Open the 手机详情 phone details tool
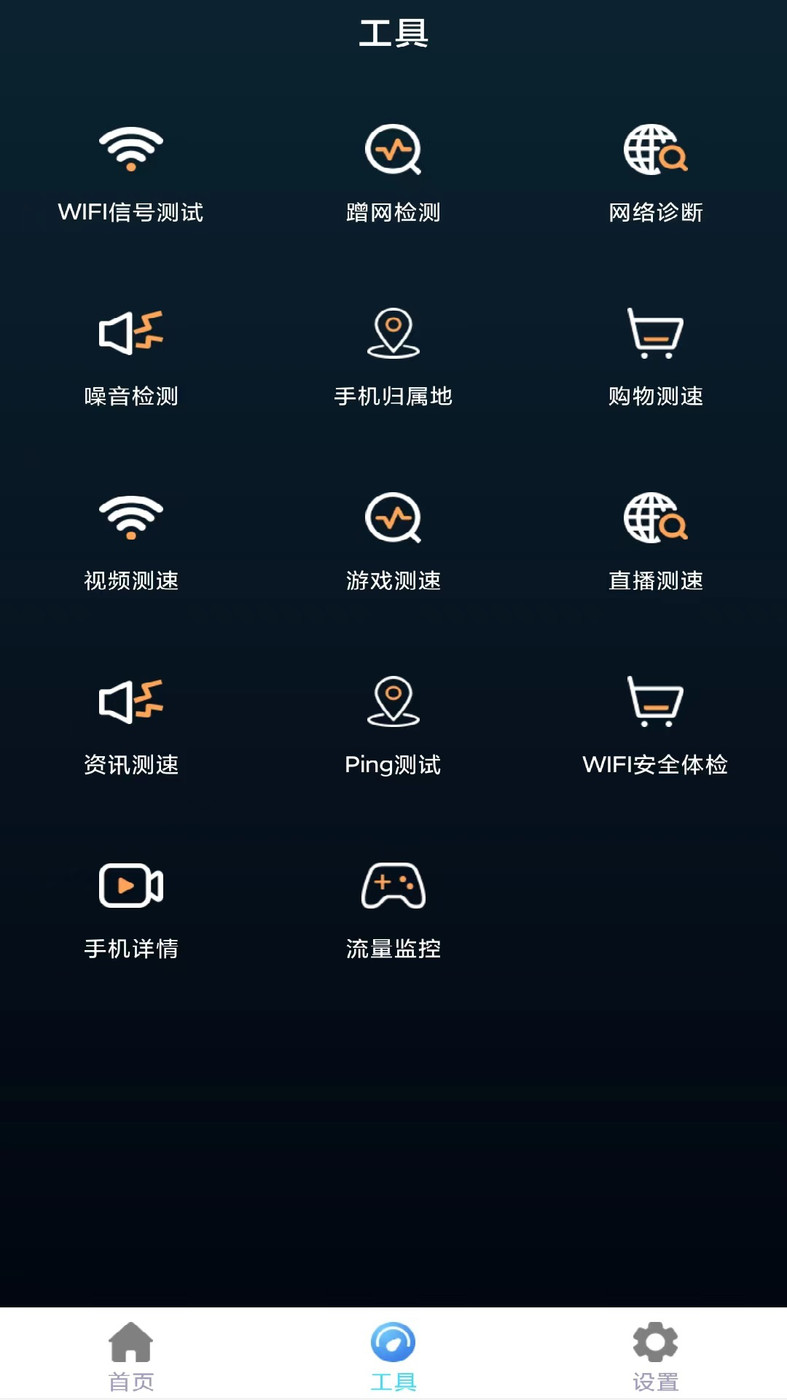The width and height of the screenshot is (787, 1400). tap(130, 908)
